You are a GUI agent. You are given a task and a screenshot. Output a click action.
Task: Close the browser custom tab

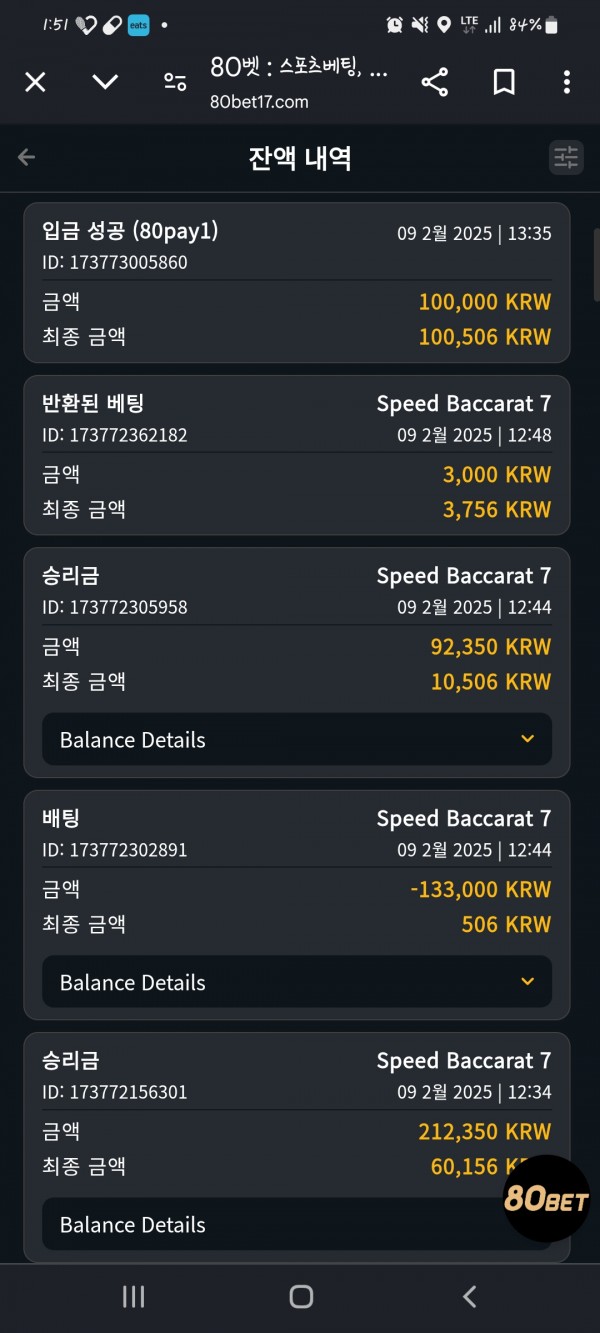[x=35, y=83]
